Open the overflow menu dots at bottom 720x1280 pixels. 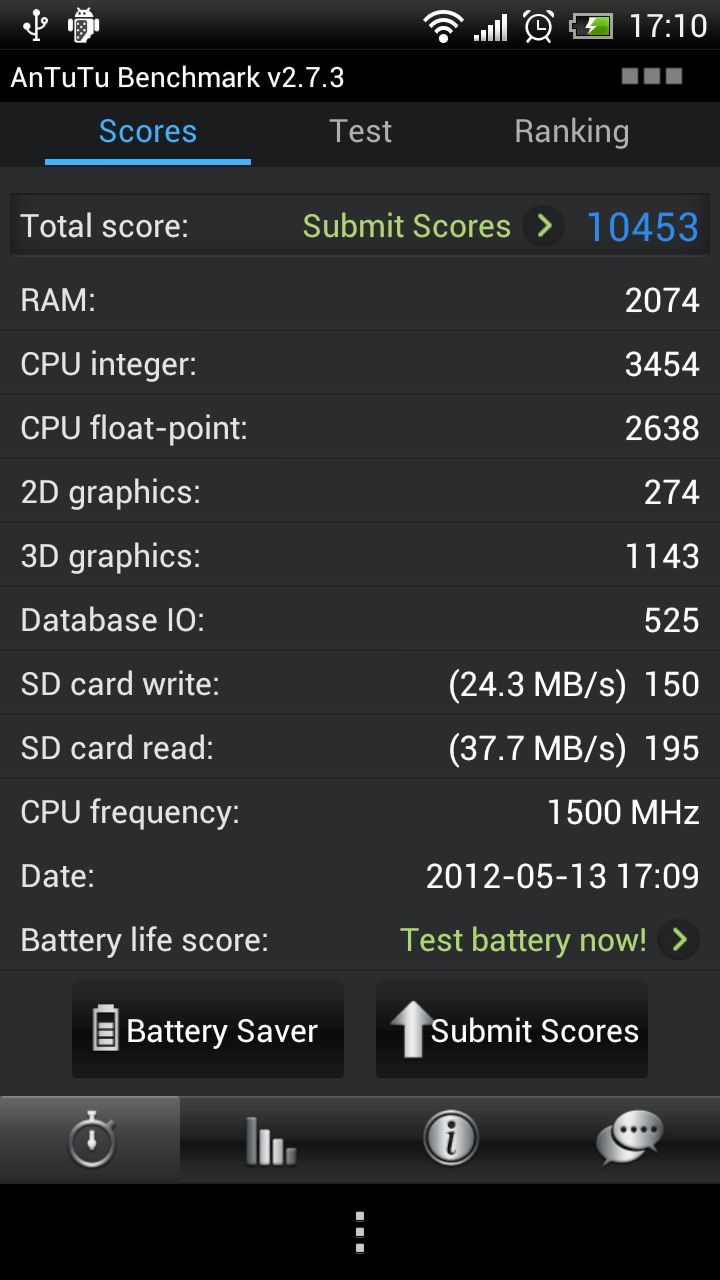[360, 1232]
